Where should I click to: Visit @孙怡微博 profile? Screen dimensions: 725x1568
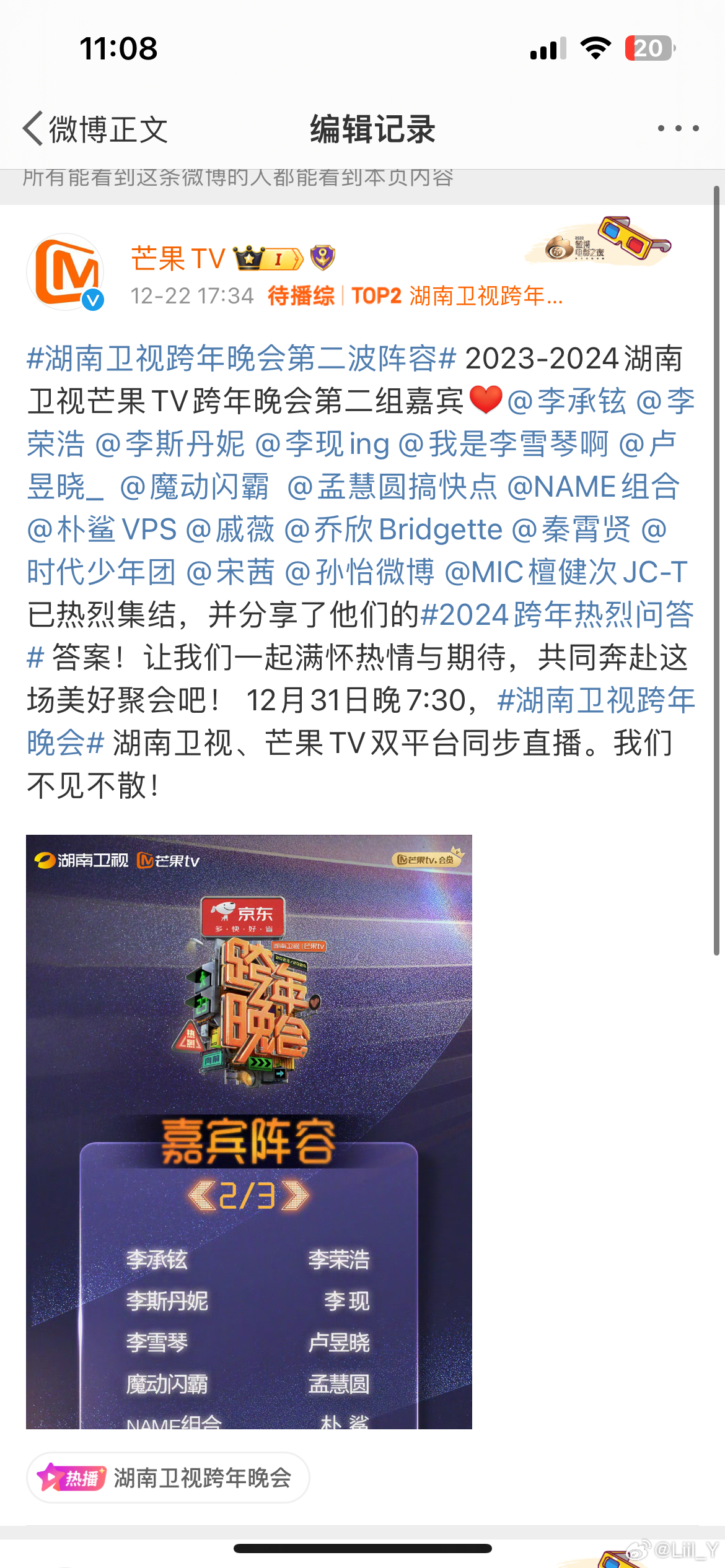point(359,572)
